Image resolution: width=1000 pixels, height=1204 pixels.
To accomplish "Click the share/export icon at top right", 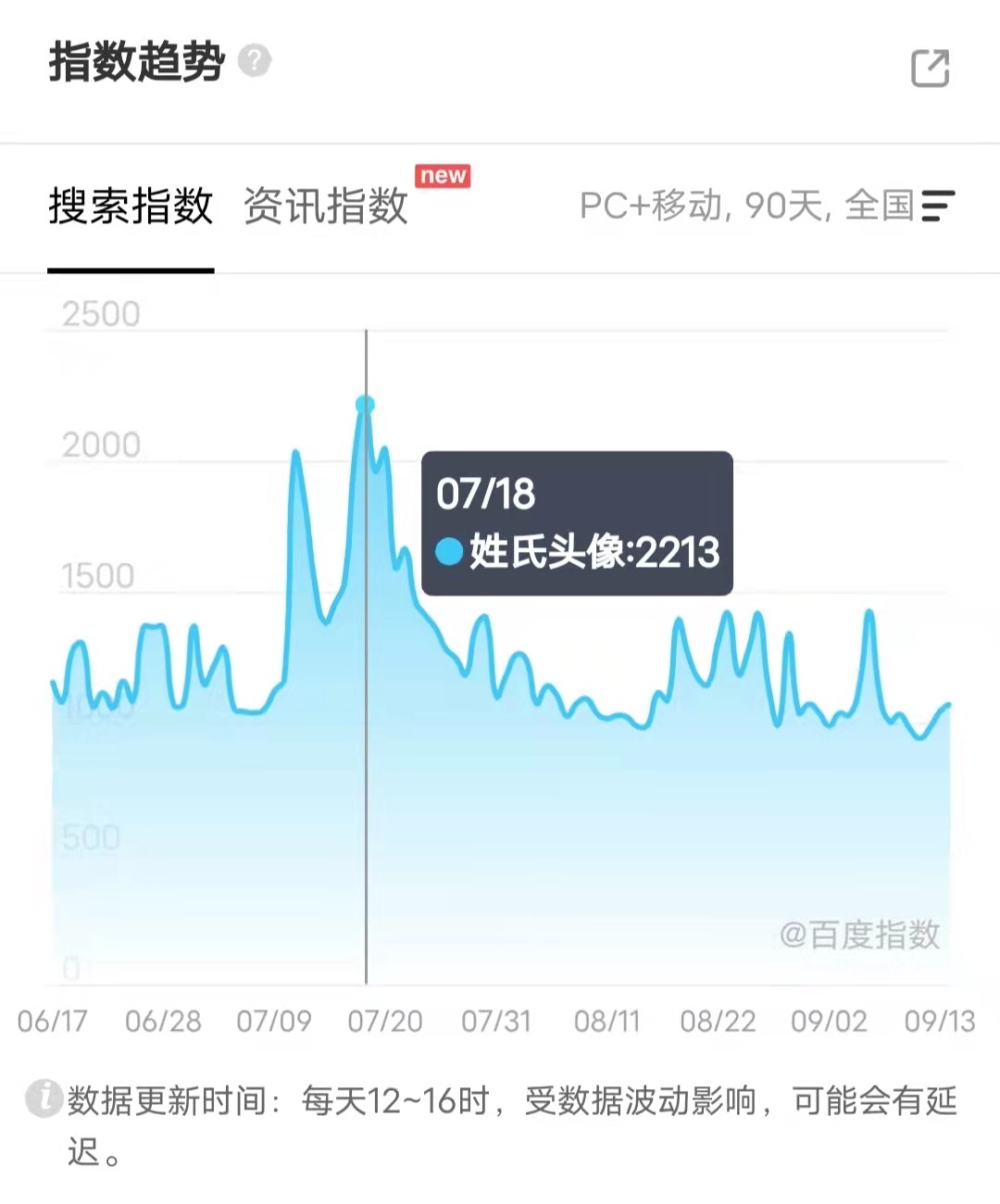I will coord(930,69).
